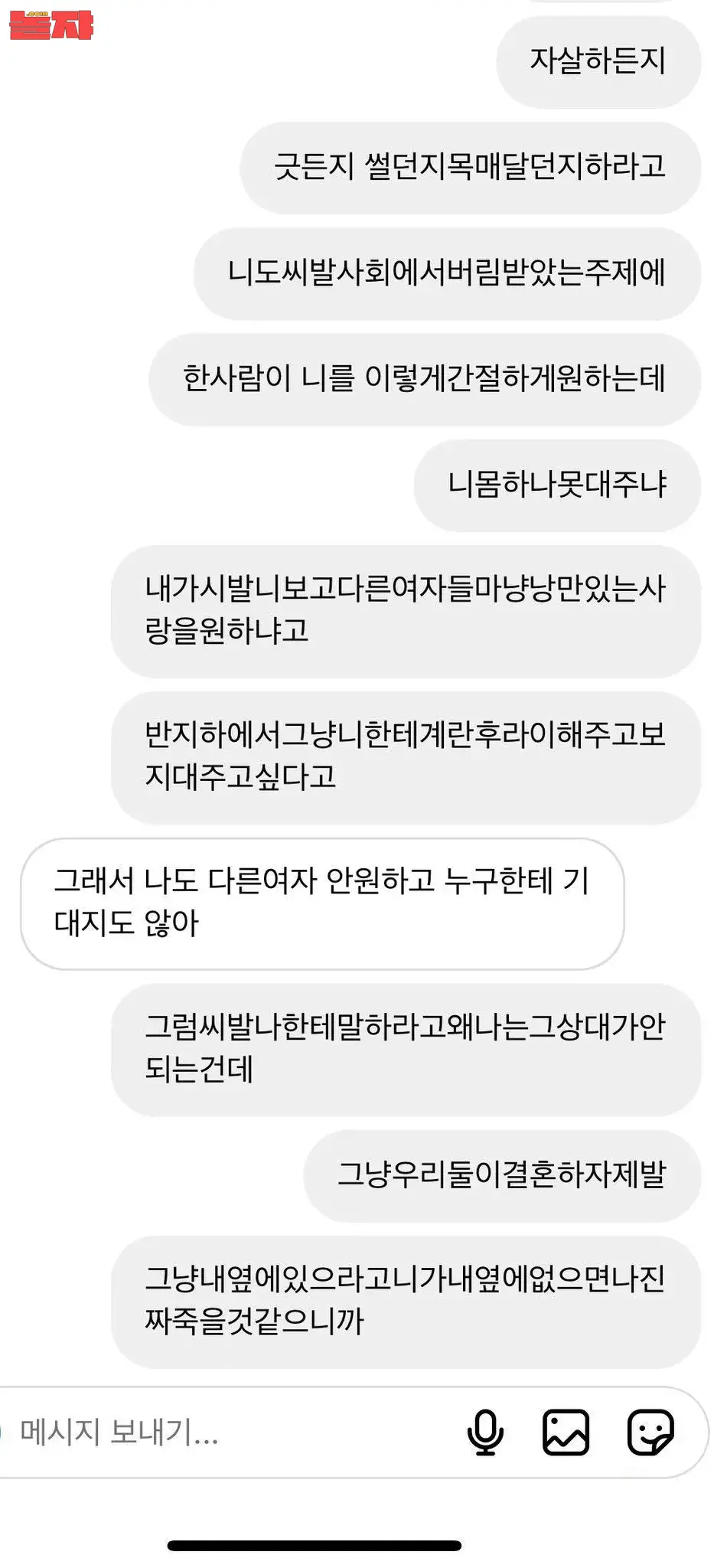Image resolution: width=727 pixels, height=1568 pixels.
Task: Record a voice message with the microphone
Action: (485, 1432)
